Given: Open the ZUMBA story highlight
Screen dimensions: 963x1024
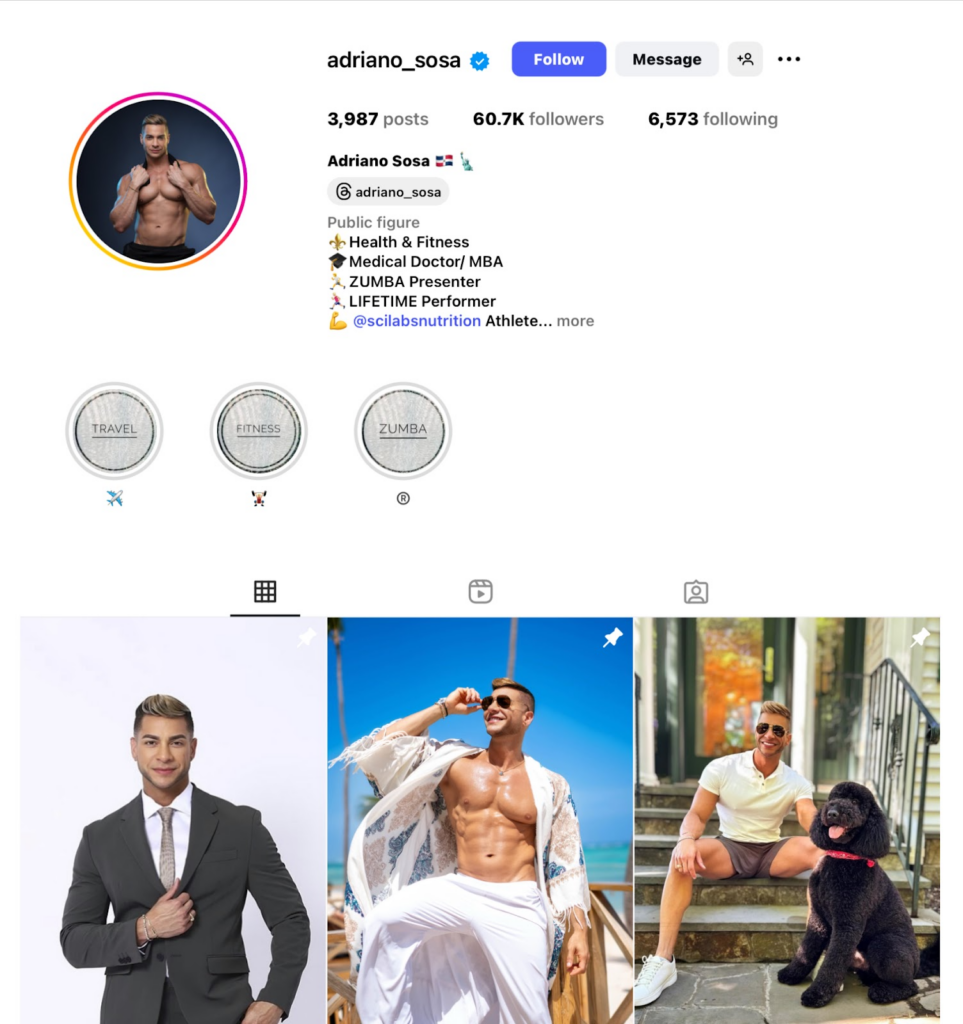Looking at the screenshot, I should [x=403, y=431].
